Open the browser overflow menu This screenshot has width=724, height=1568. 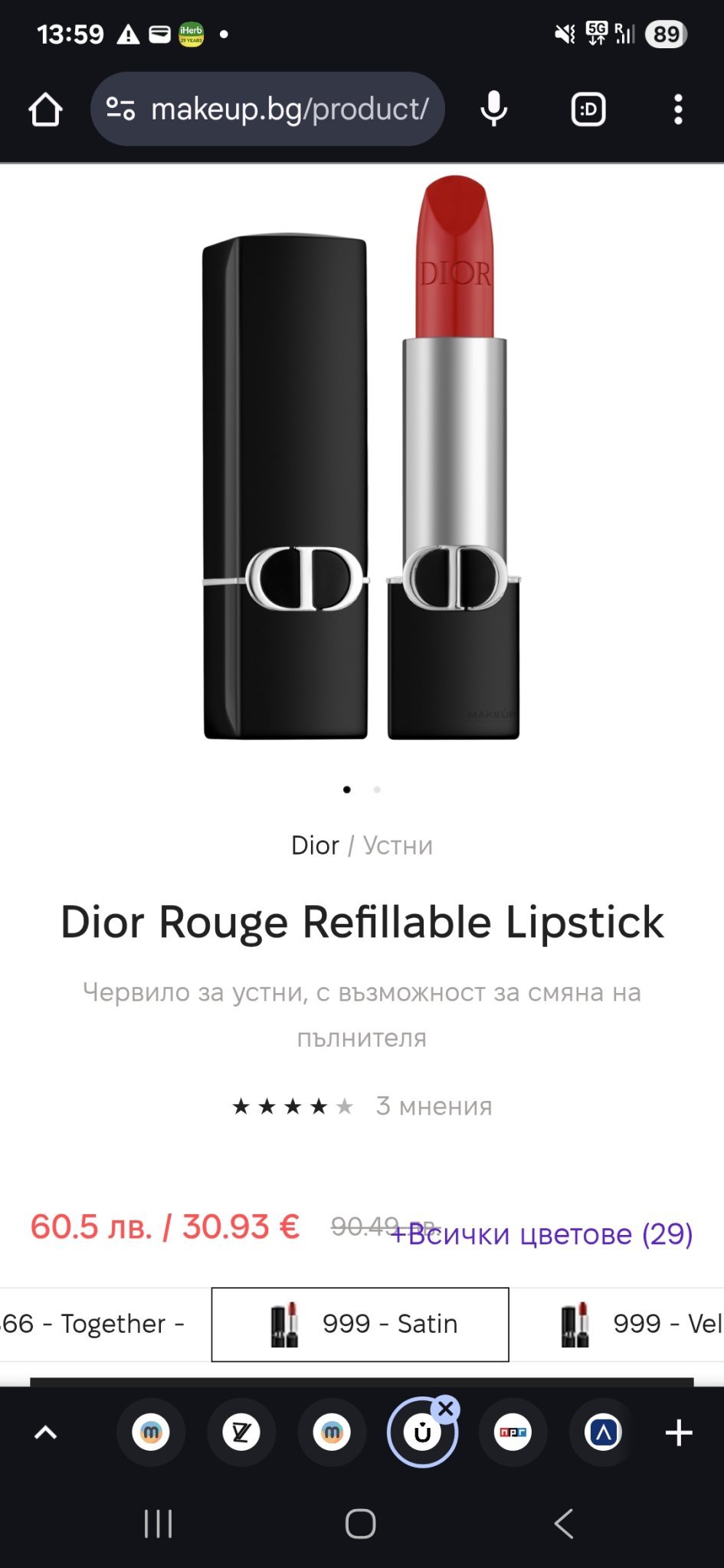point(678,109)
